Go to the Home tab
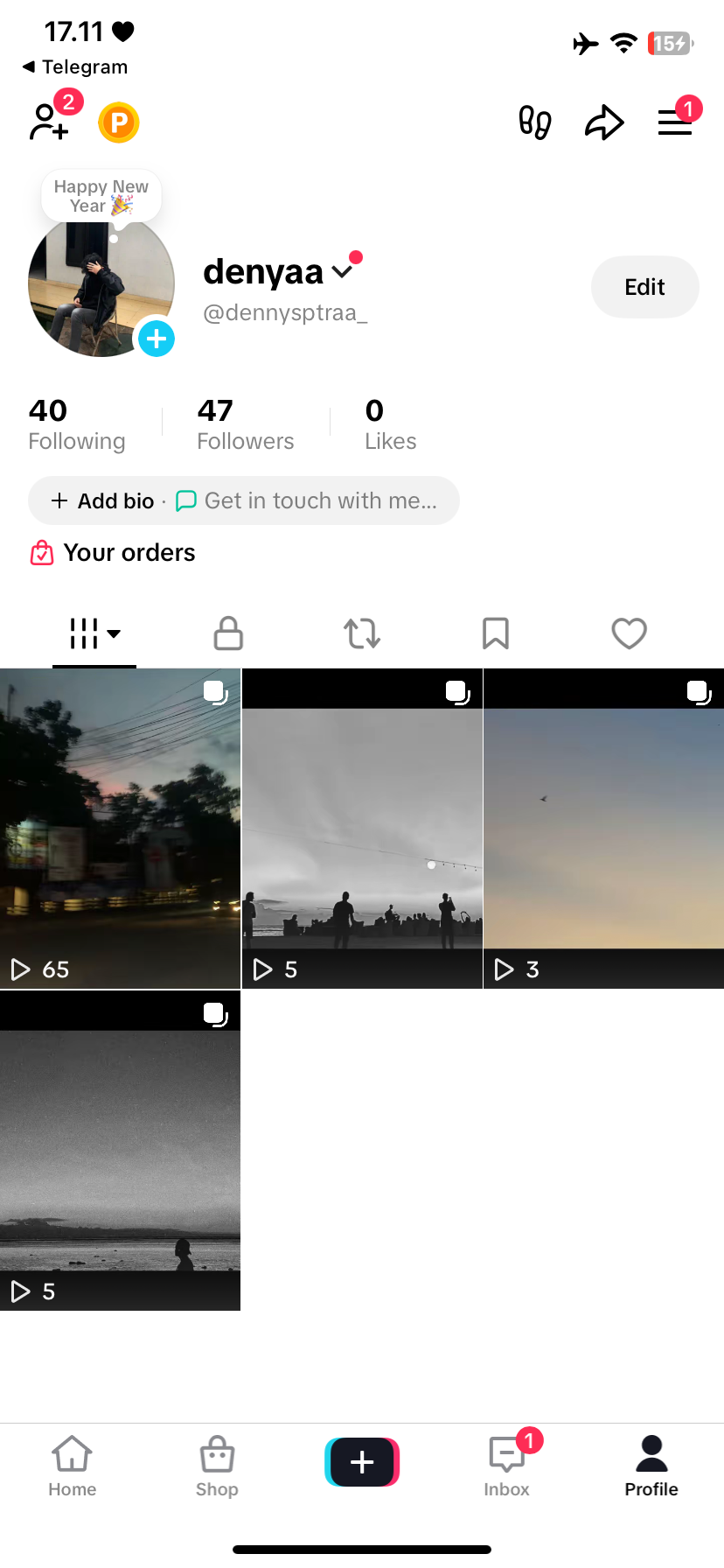 pyautogui.click(x=73, y=1464)
